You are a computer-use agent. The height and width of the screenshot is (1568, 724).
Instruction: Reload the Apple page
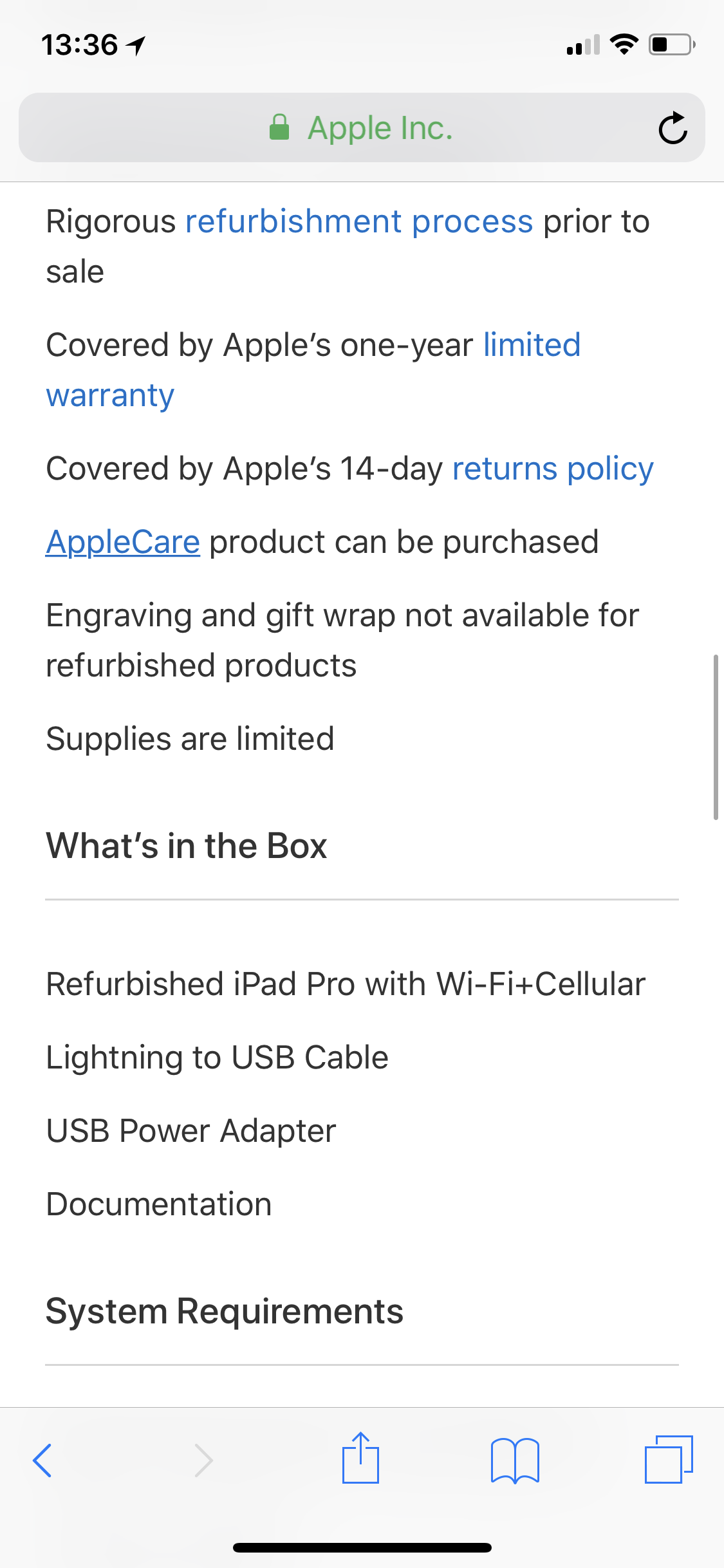click(x=673, y=128)
